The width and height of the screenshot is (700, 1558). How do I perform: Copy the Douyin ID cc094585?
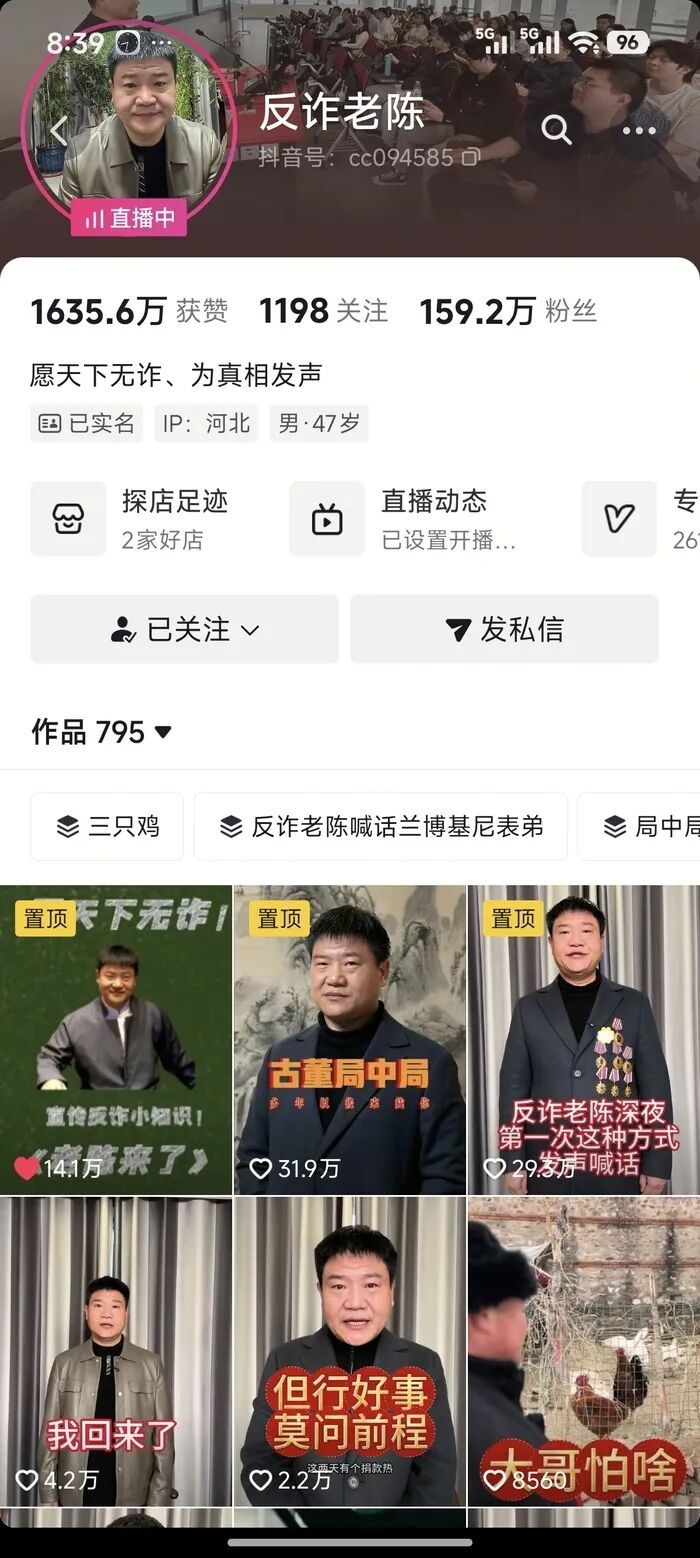point(470,158)
